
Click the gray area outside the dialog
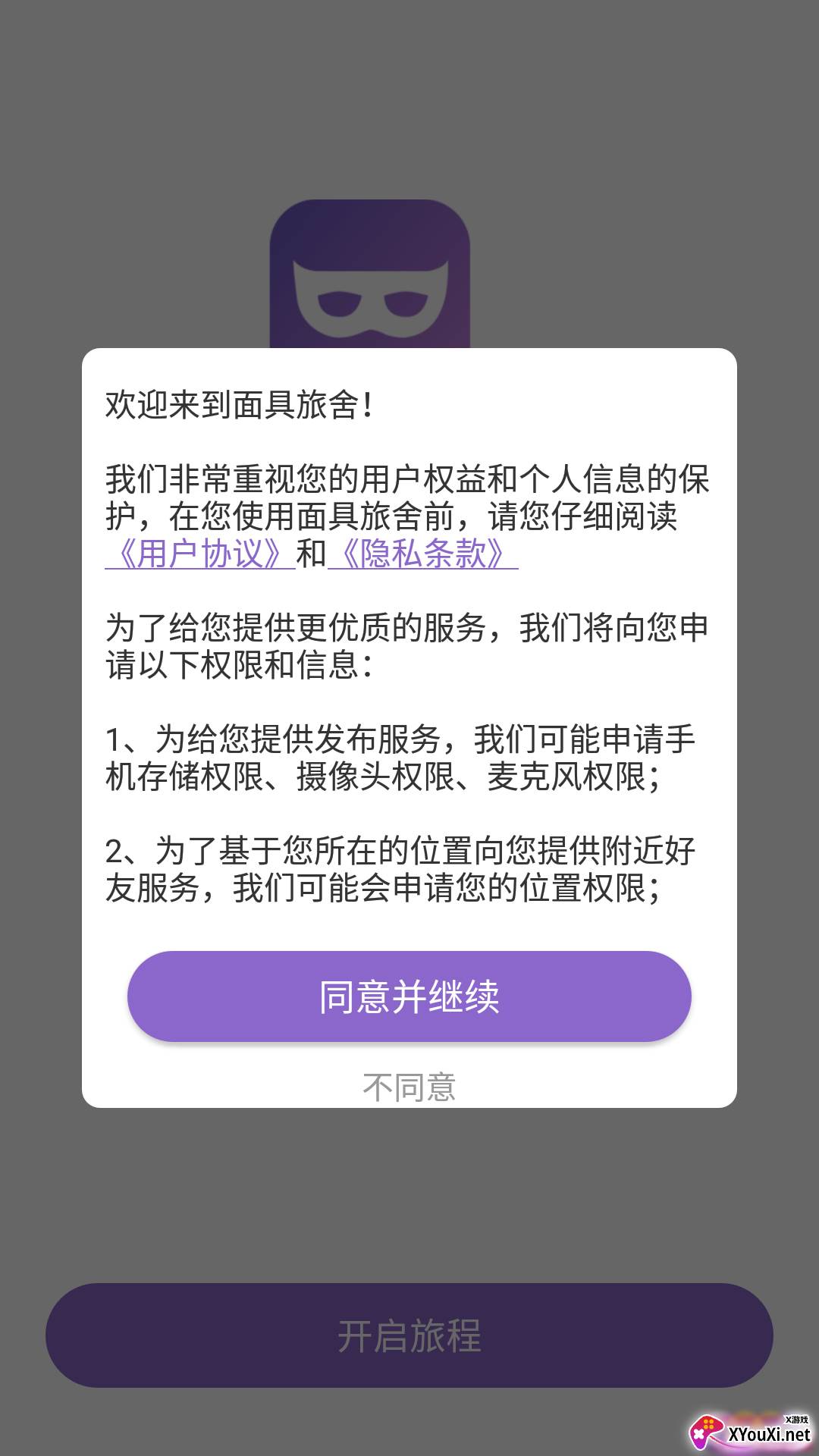point(409,99)
